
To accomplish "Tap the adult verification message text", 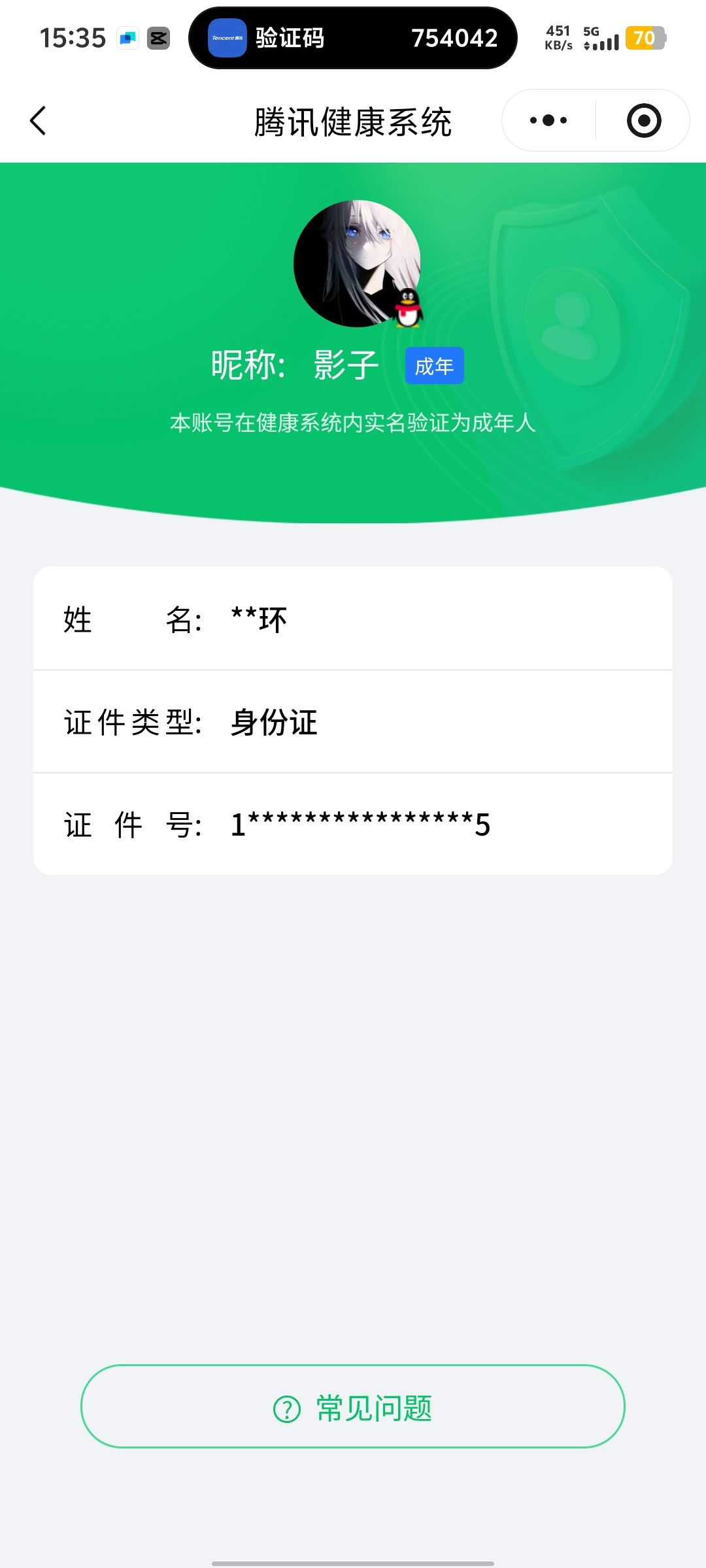I will (353, 424).
